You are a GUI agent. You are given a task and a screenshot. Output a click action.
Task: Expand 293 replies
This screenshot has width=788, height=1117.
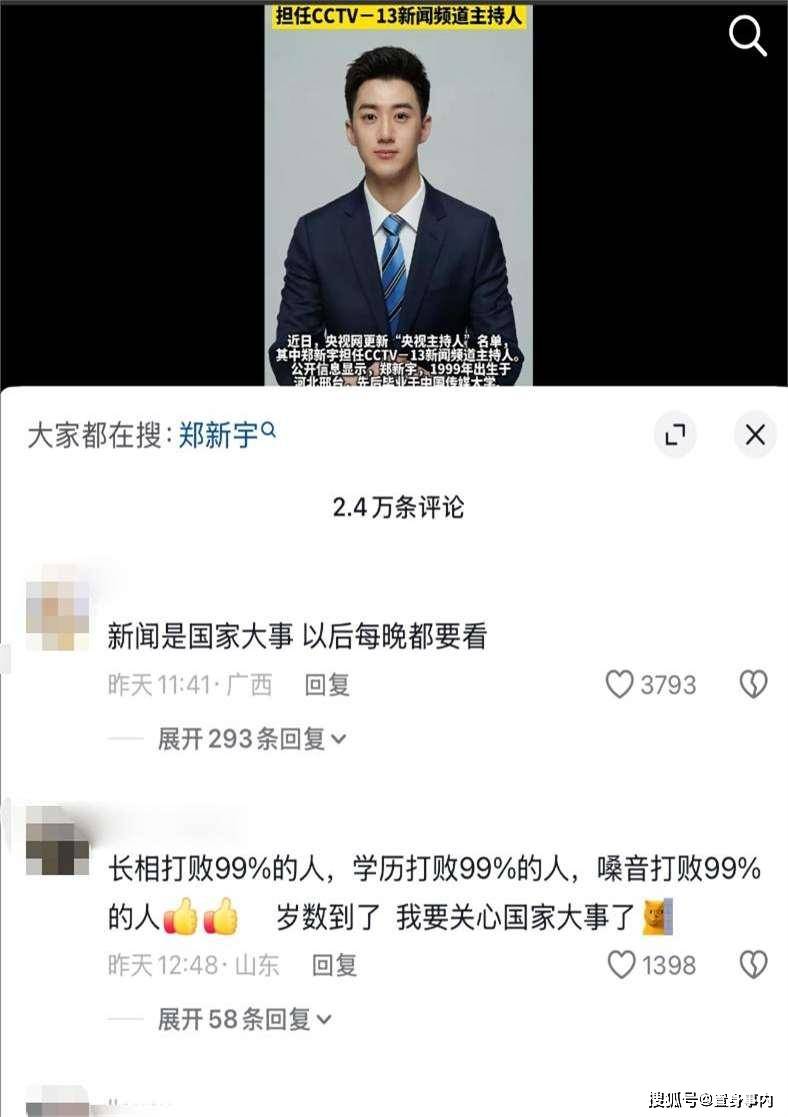252,739
